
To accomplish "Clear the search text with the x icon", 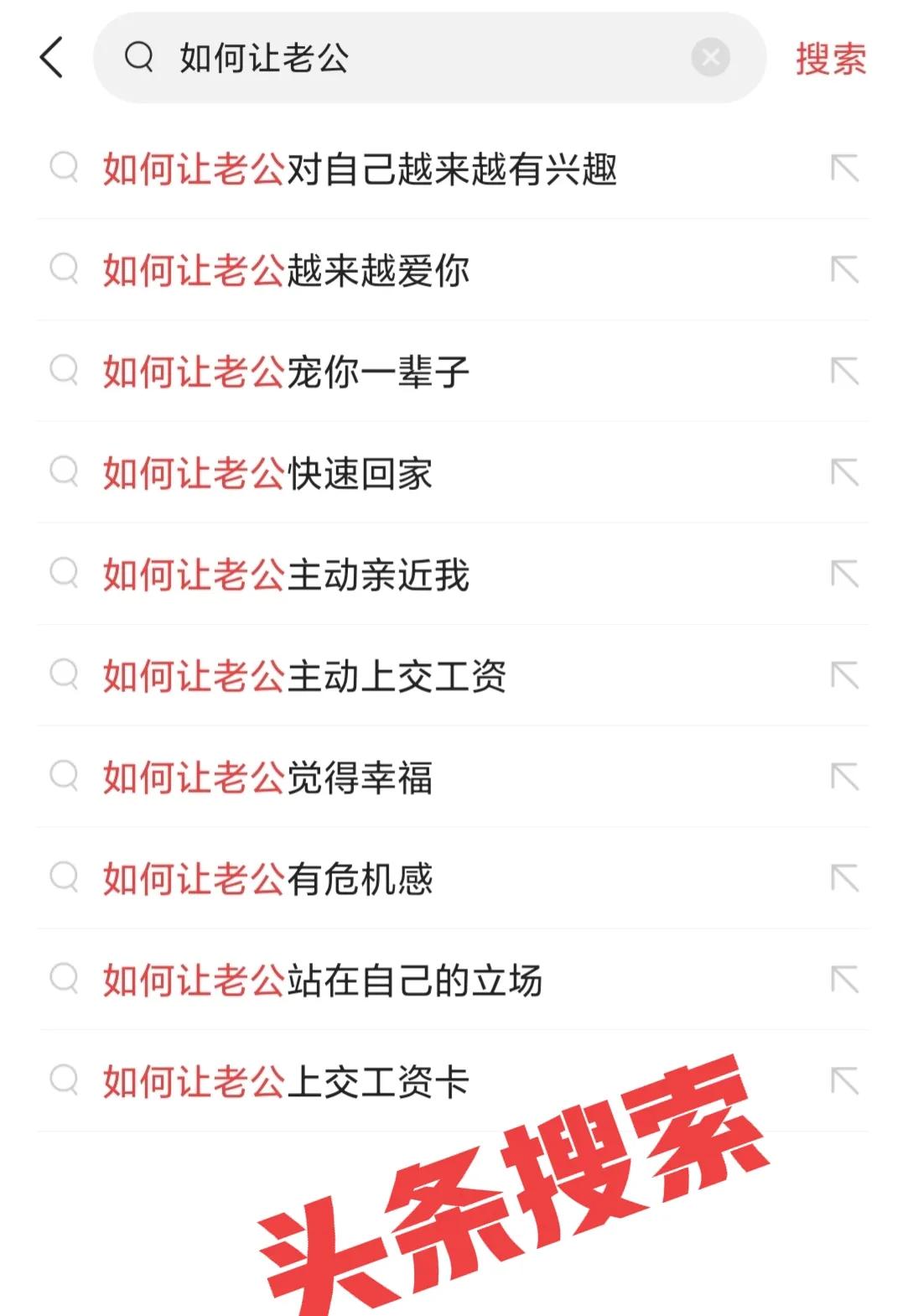I will (x=708, y=57).
